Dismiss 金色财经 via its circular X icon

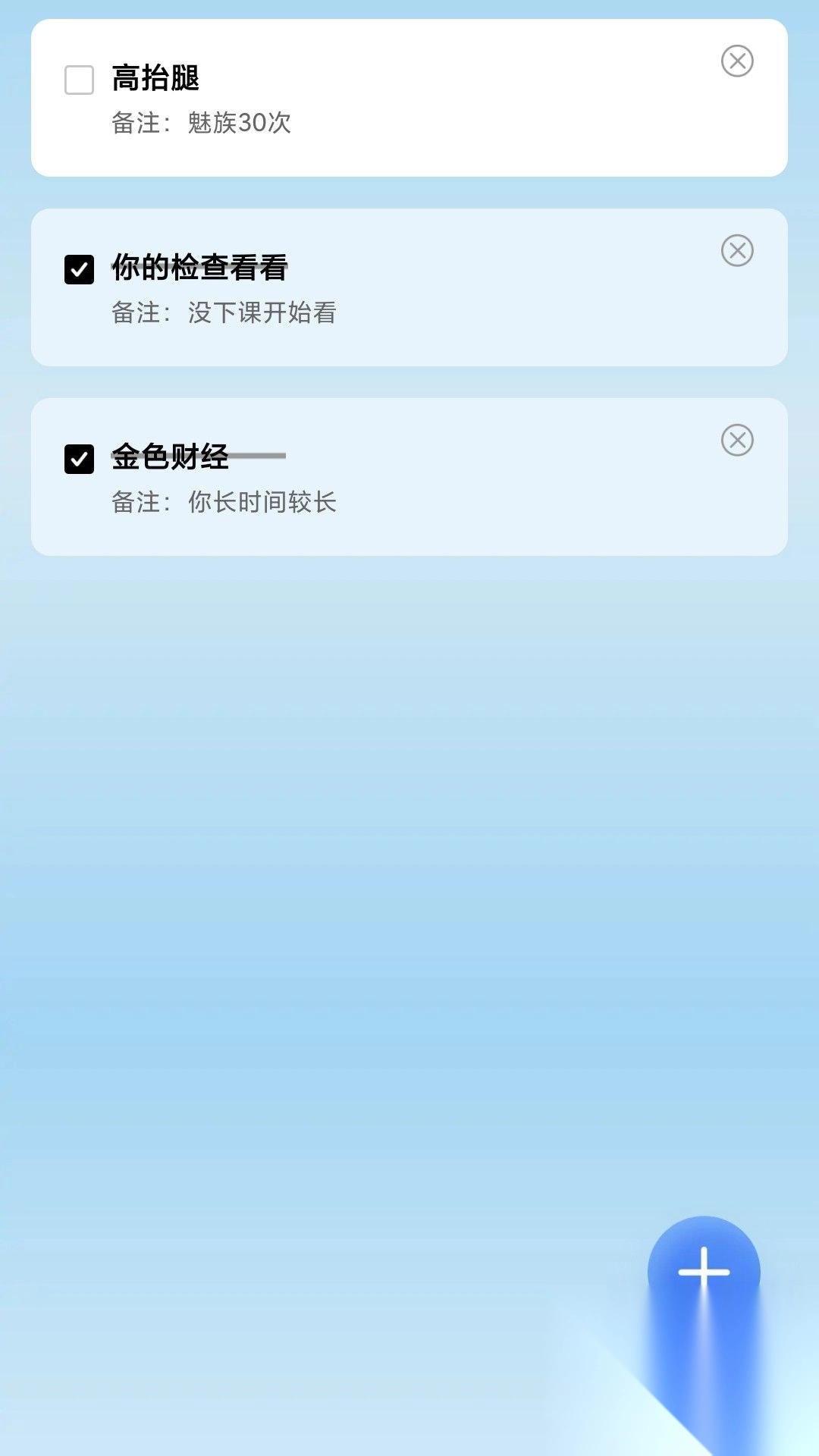[x=736, y=440]
